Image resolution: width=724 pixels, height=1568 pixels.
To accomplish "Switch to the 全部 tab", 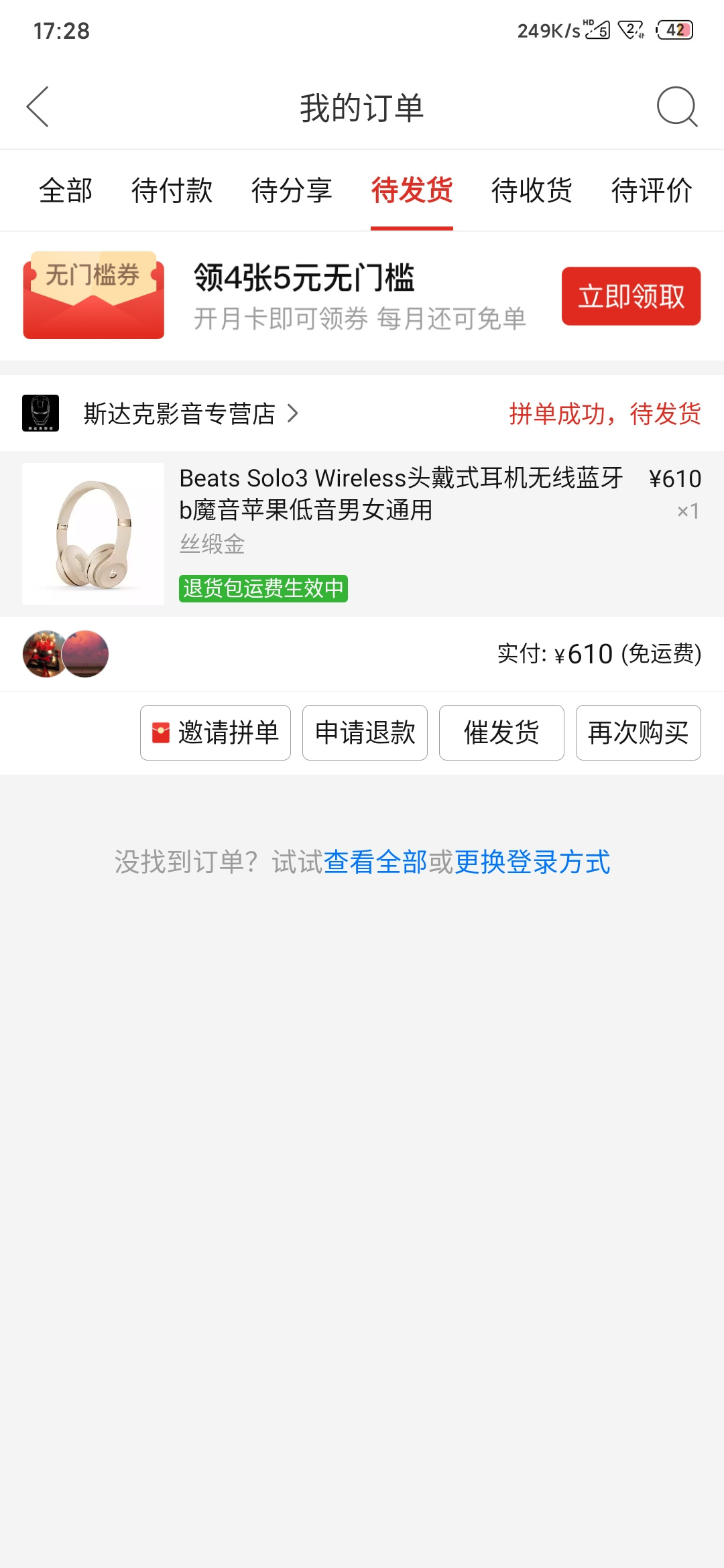I will 66,190.
